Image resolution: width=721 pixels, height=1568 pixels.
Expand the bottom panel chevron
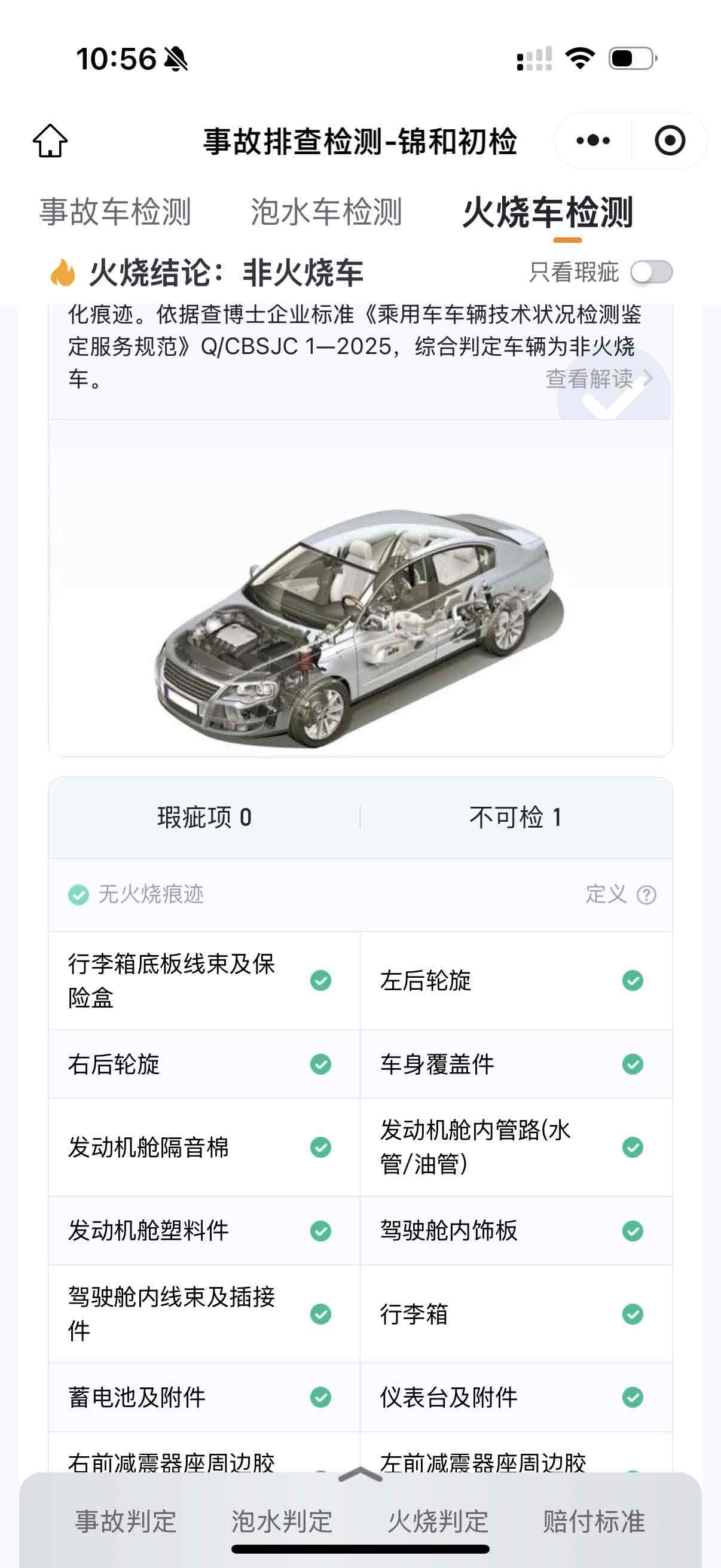pyautogui.click(x=360, y=1475)
